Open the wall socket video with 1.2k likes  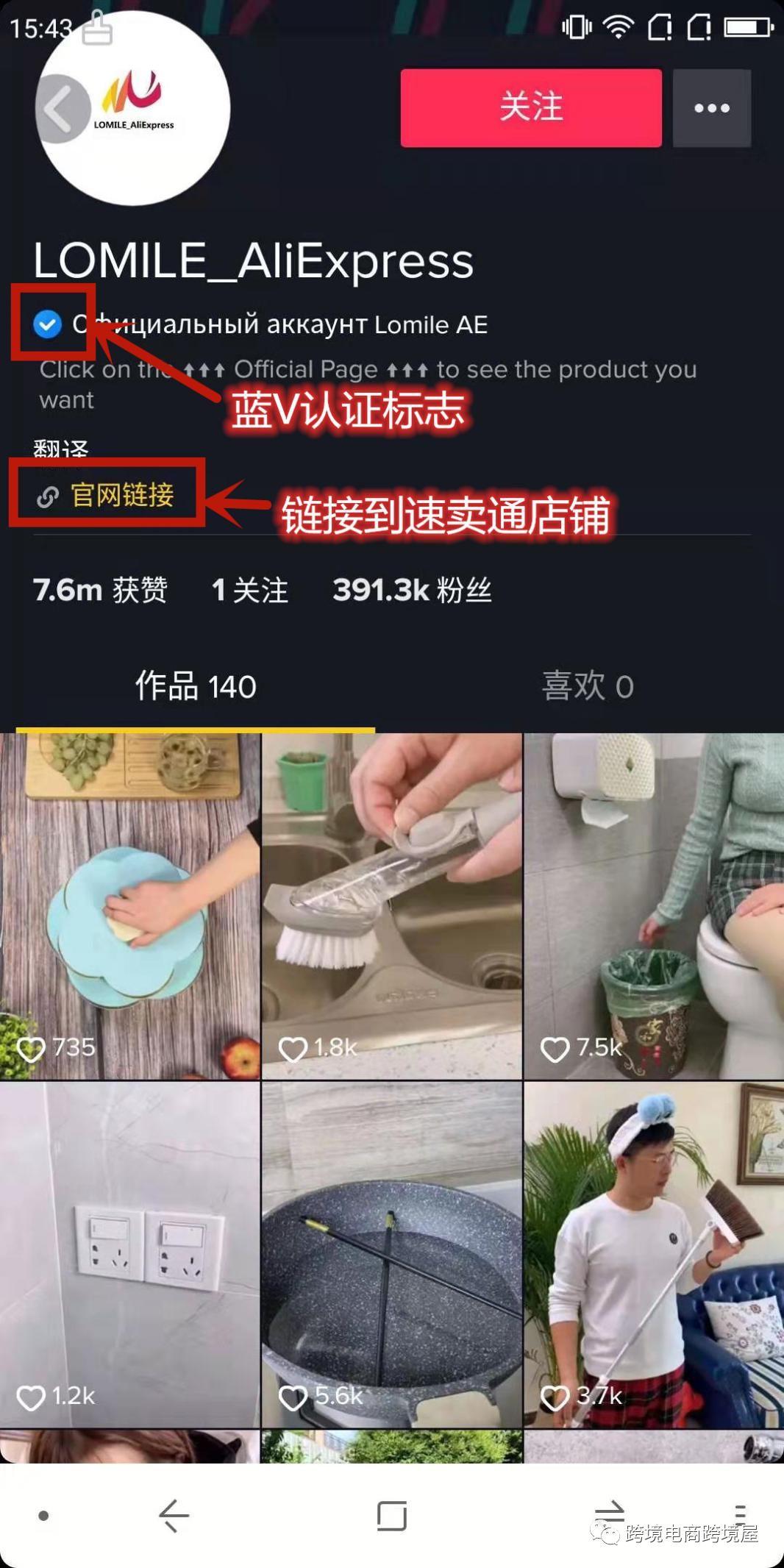(x=130, y=1254)
